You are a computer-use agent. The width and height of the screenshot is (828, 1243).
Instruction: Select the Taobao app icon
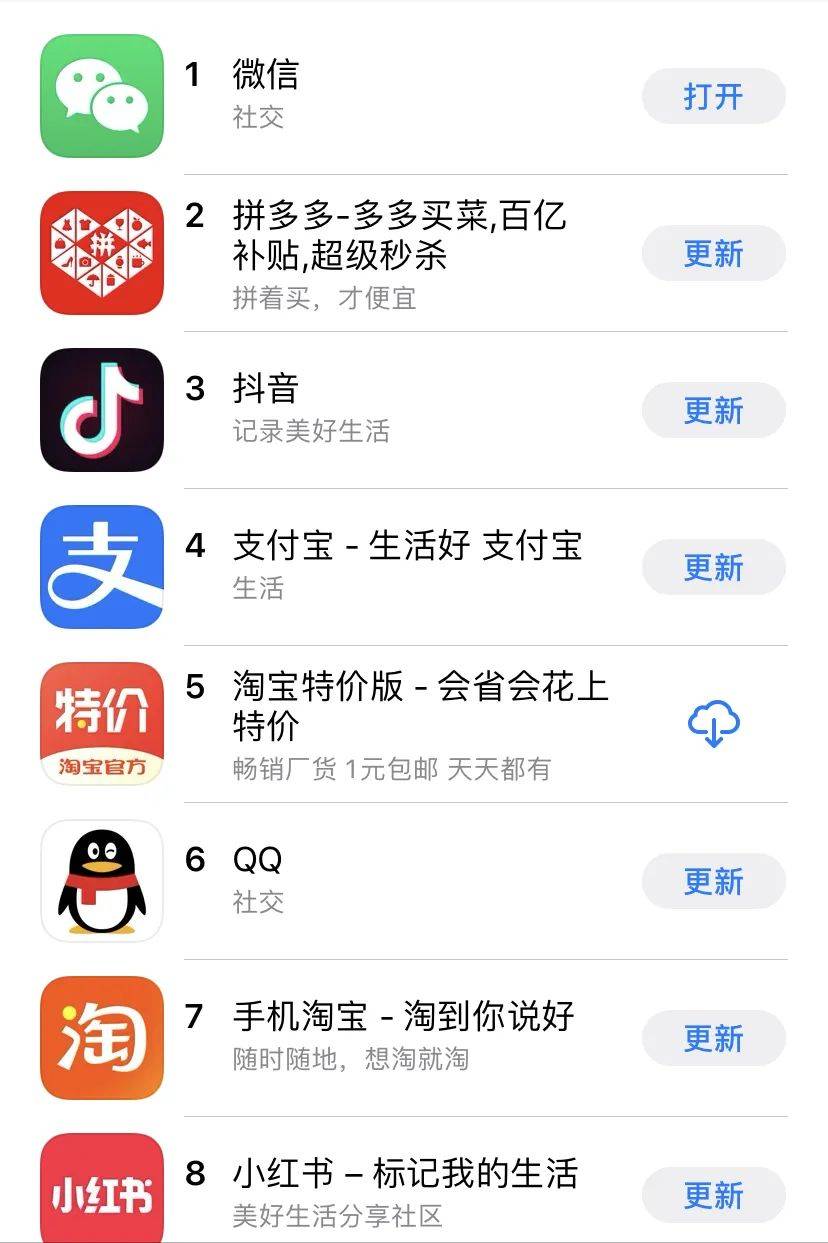pyautogui.click(x=100, y=1038)
